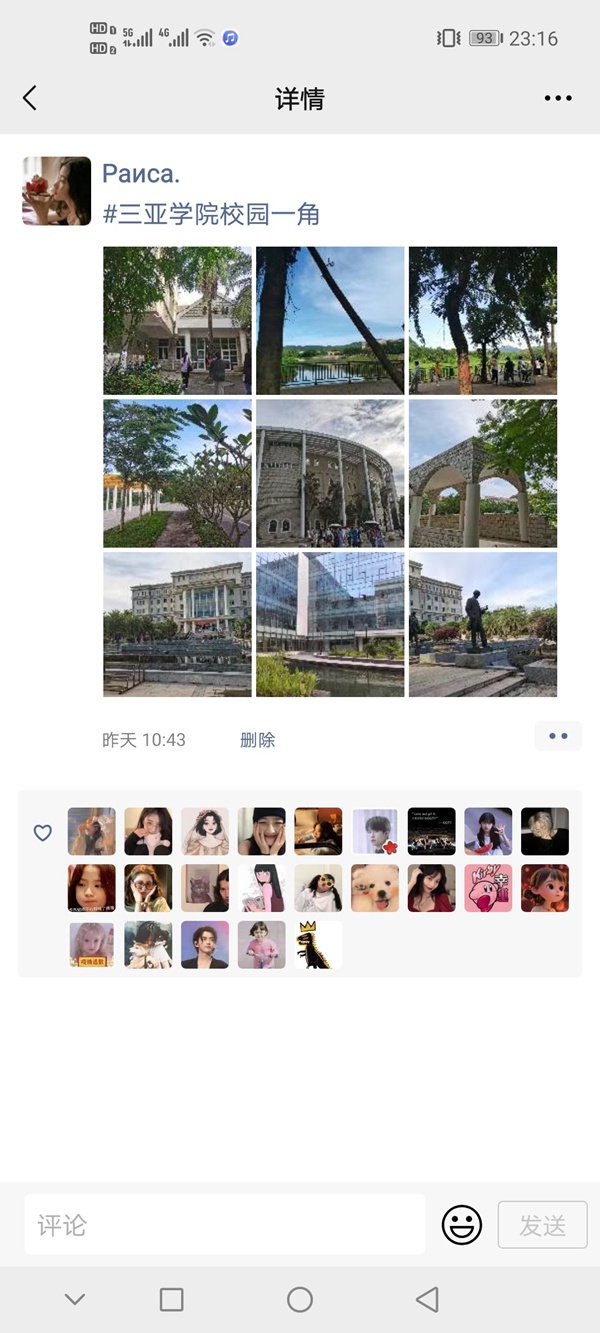Focus the 评论 comment field

[225, 1224]
